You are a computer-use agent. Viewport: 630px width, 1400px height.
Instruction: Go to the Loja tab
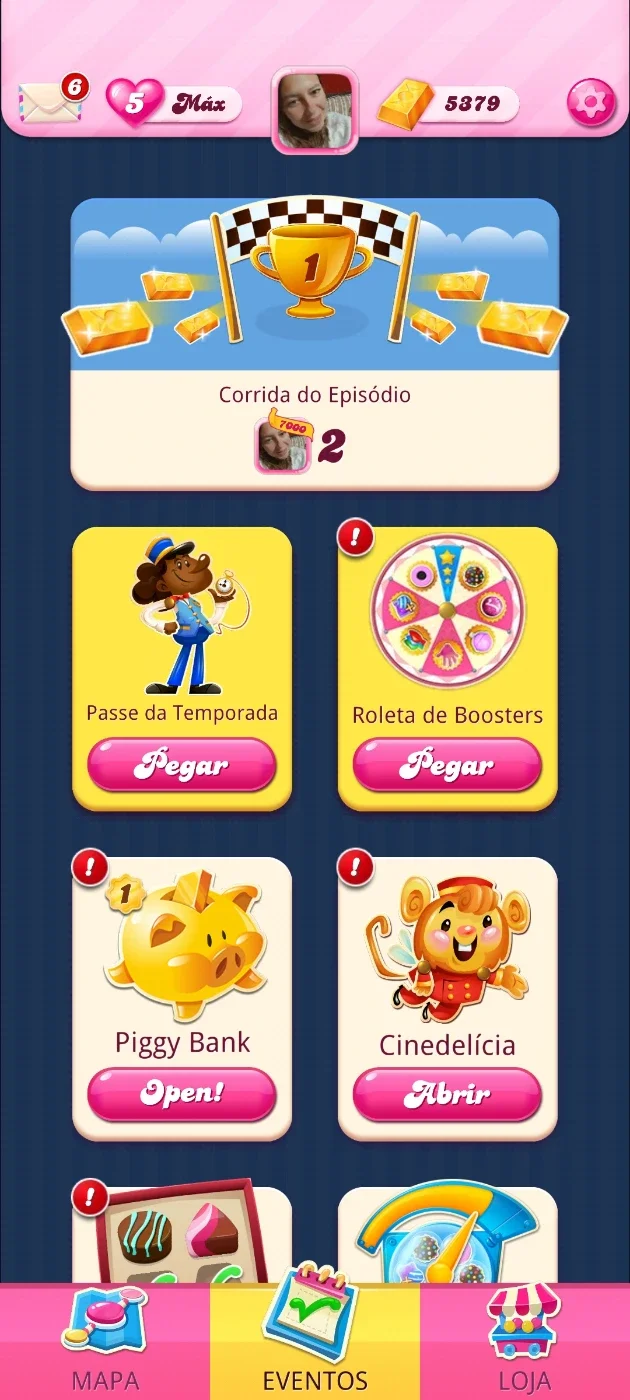tap(525, 1342)
